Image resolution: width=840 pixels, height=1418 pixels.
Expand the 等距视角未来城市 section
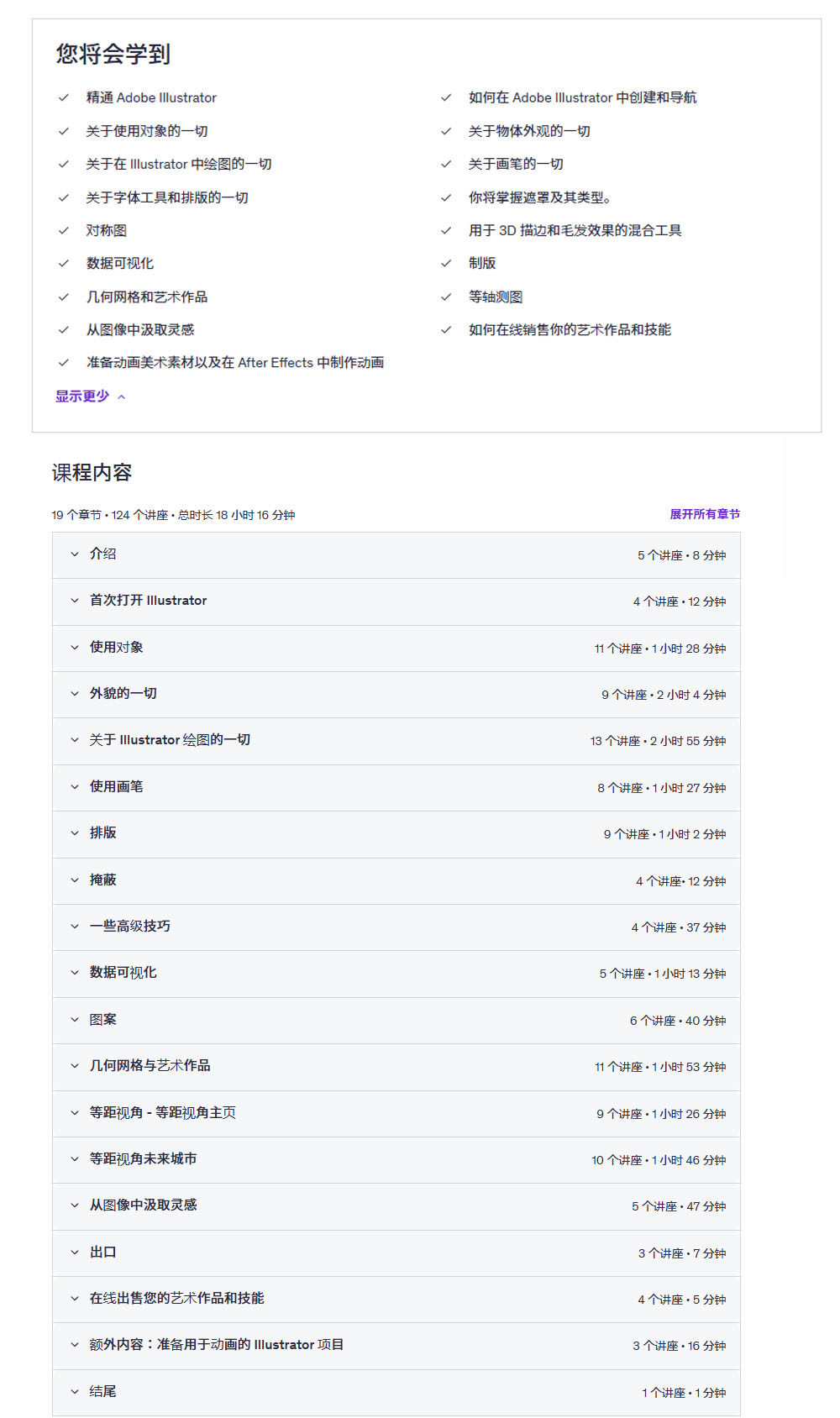396,1160
